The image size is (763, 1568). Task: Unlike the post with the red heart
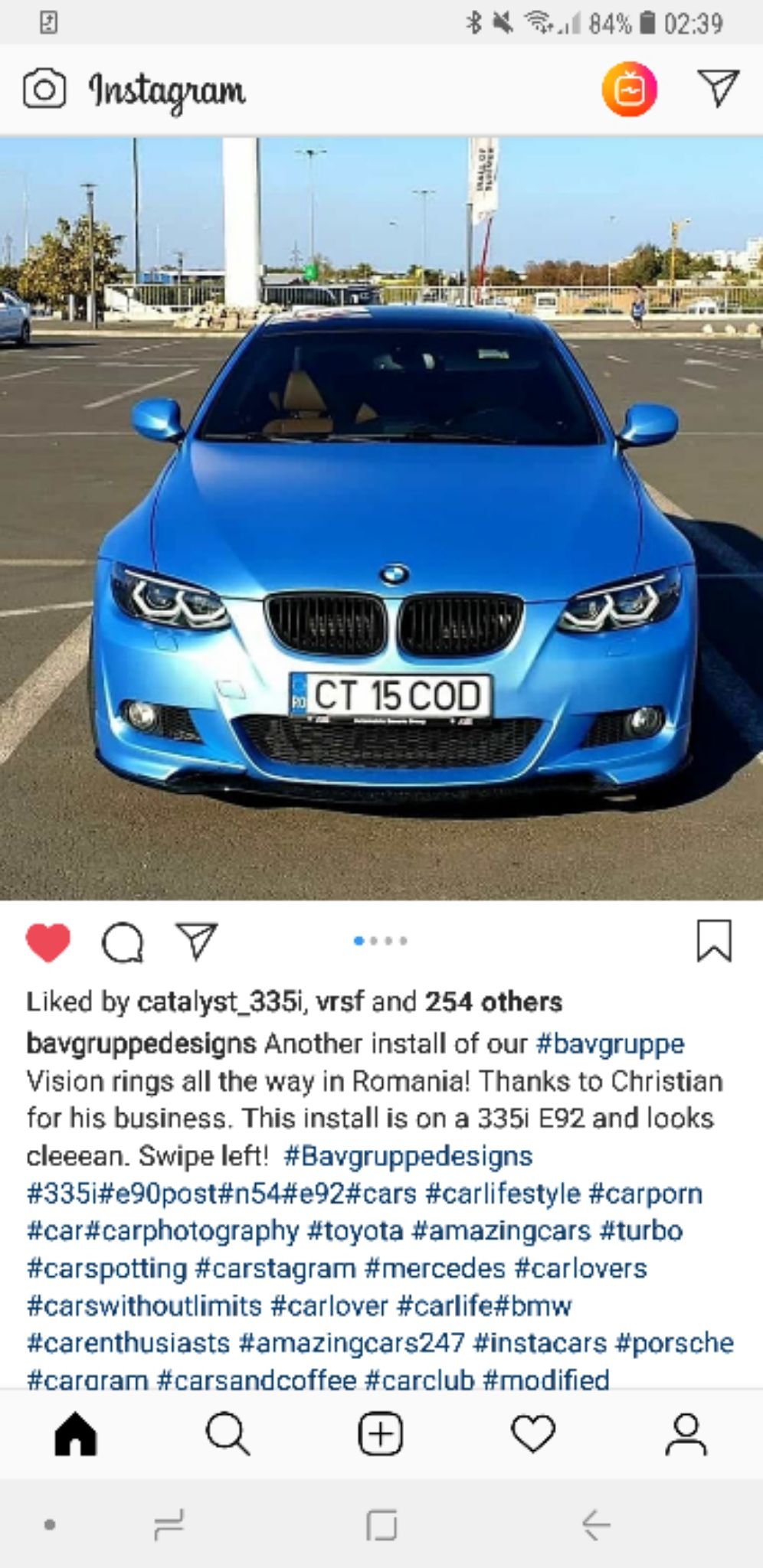[48, 942]
